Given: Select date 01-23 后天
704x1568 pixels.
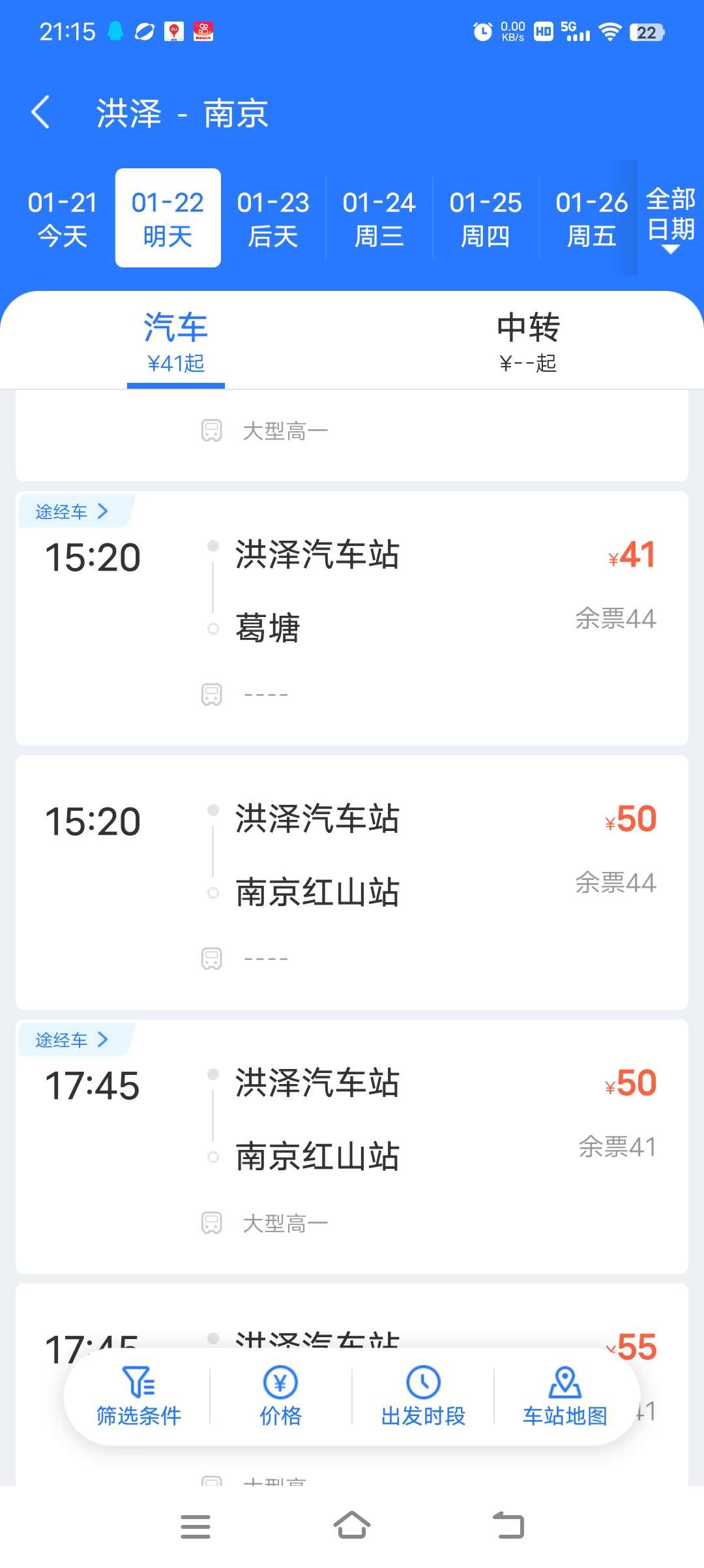Looking at the screenshot, I should click(x=273, y=219).
